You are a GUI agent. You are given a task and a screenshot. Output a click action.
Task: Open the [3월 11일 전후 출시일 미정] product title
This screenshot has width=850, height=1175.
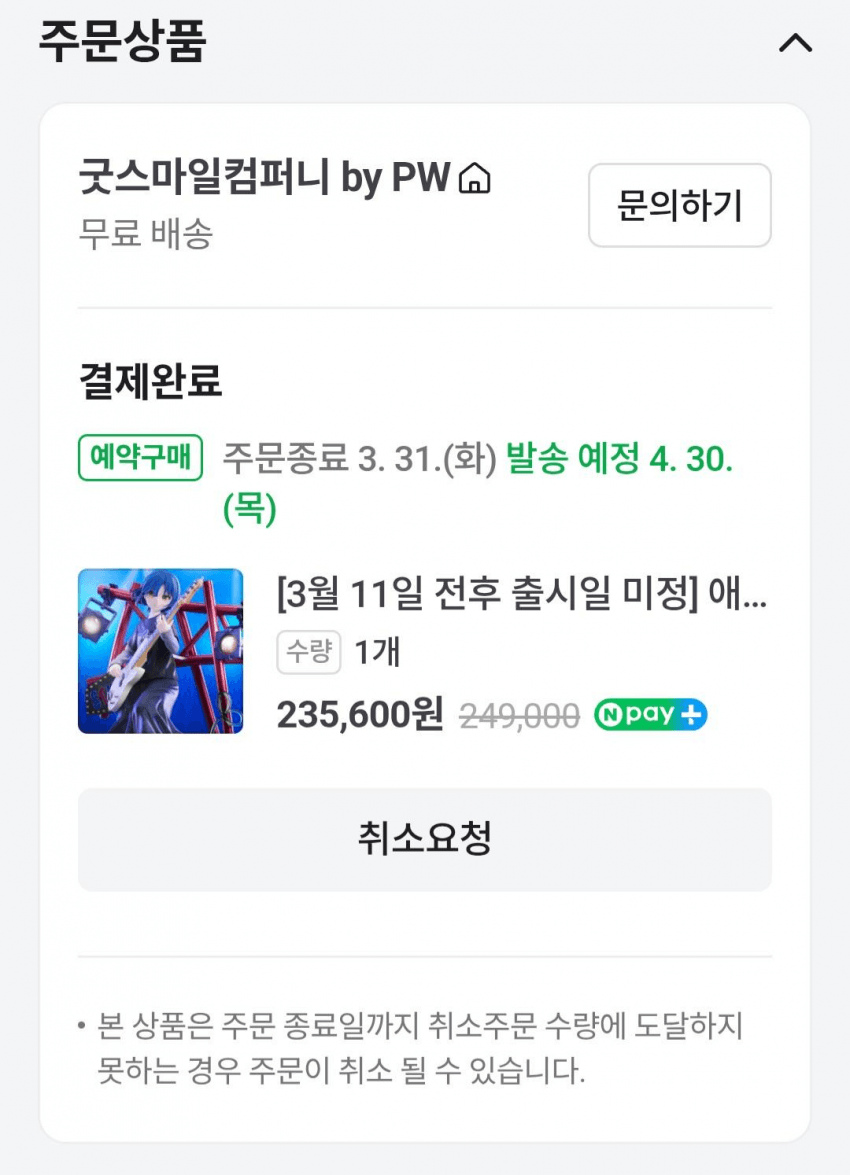pos(521,597)
